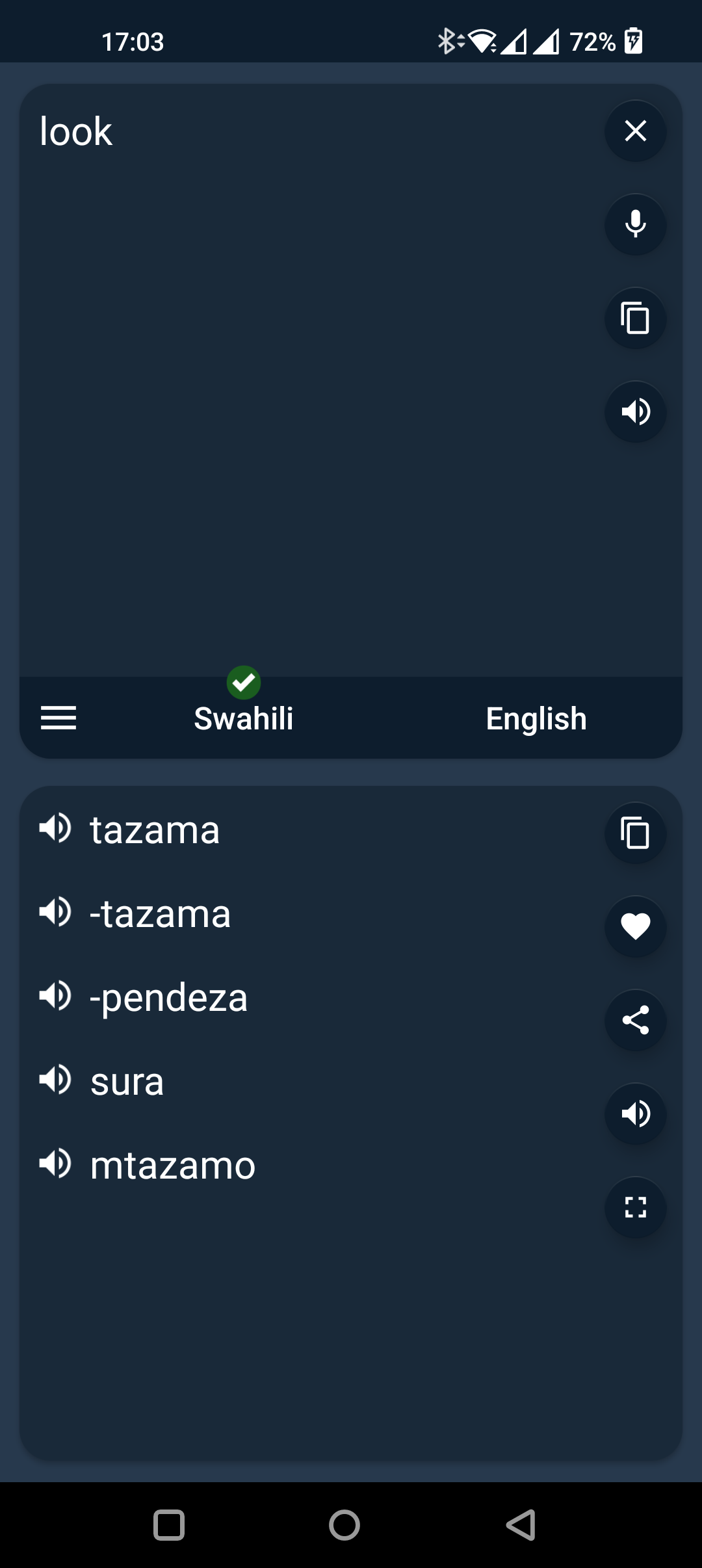Go back using system navigation
The height and width of the screenshot is (1568, 702).
click(x=521, y=1525)
